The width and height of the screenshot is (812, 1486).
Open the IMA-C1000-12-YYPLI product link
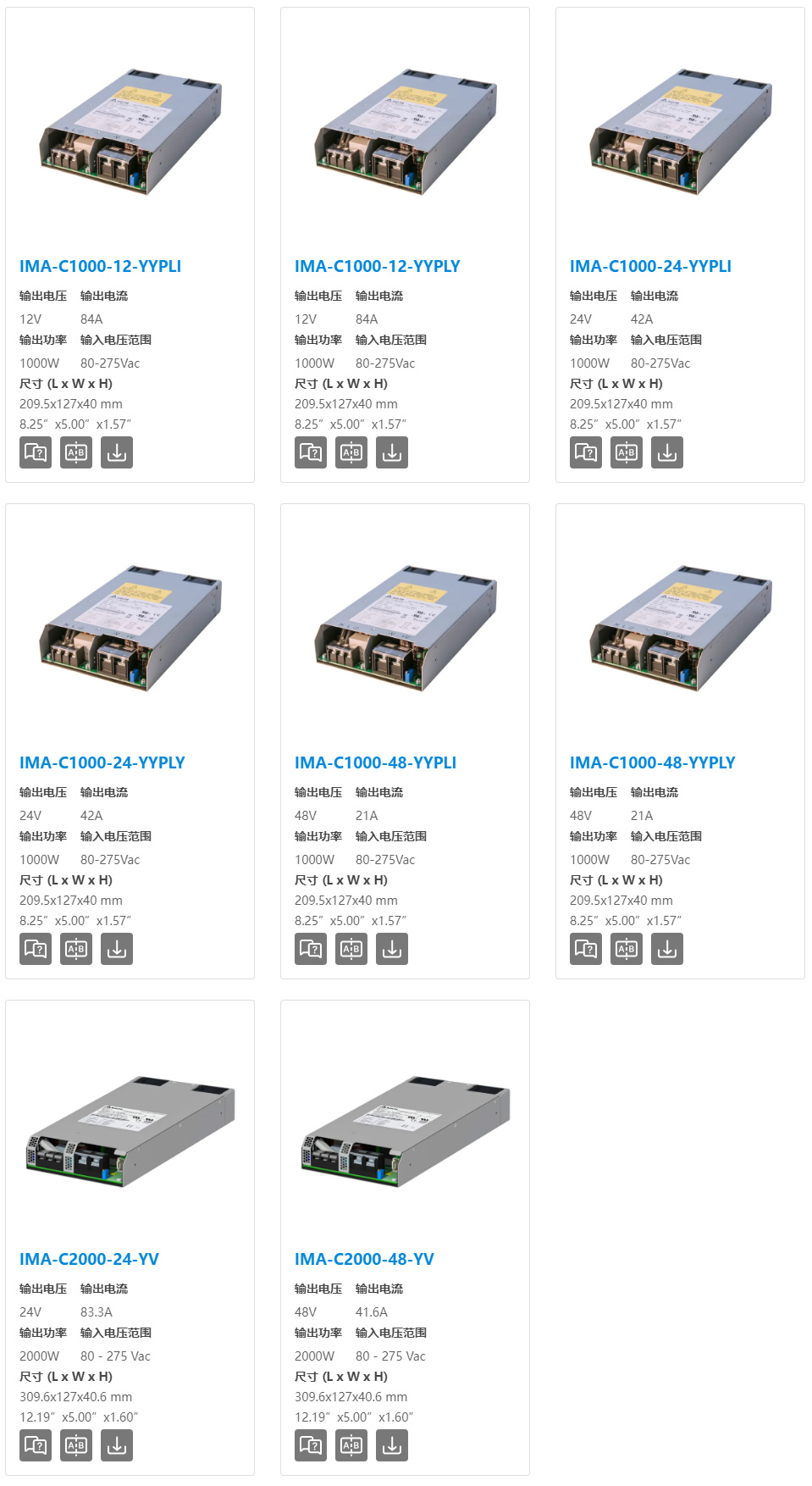(x=100, y=266)
